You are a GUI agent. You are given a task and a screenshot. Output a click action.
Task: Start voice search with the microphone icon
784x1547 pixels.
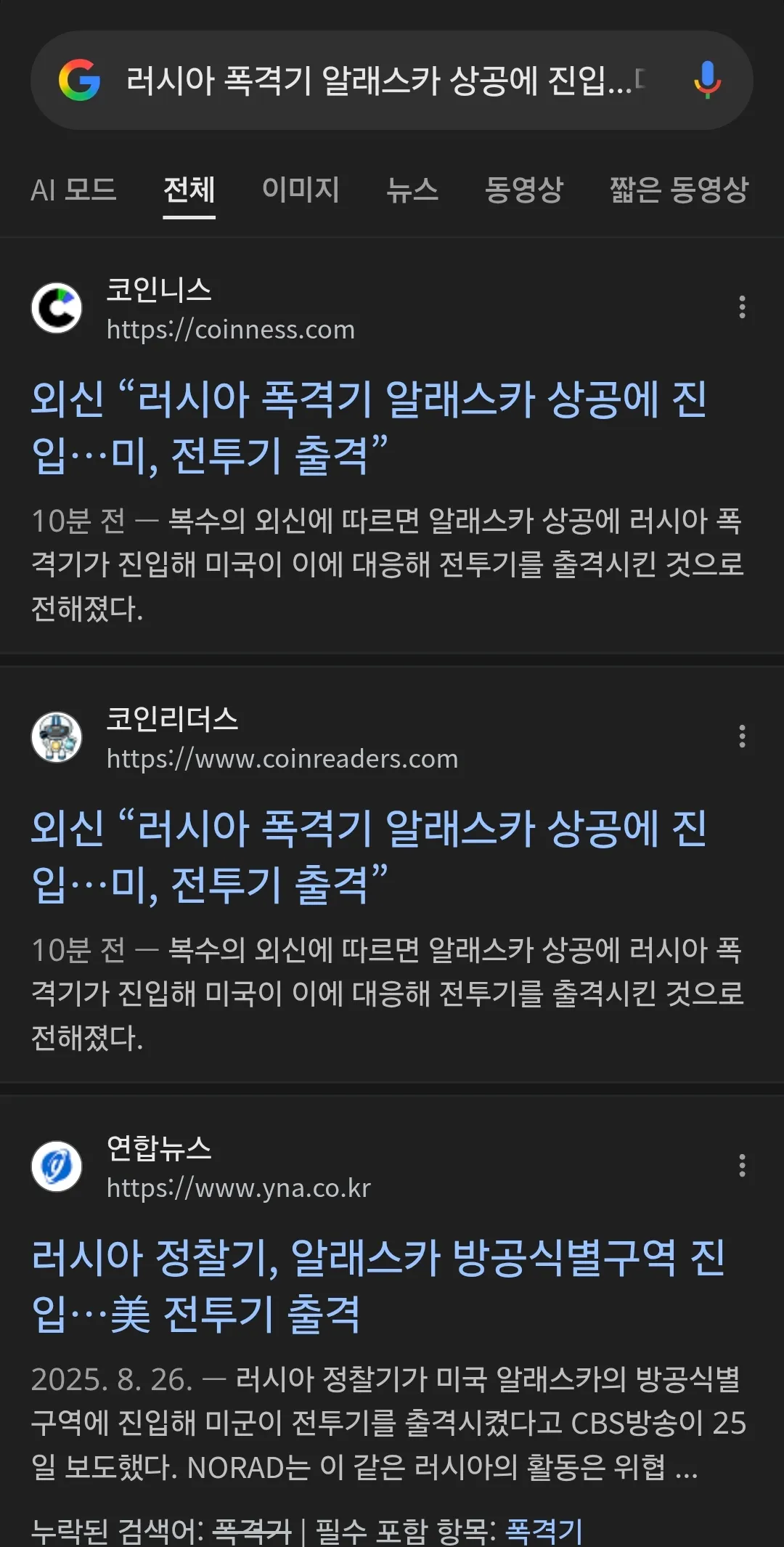(x=706, y=81)
